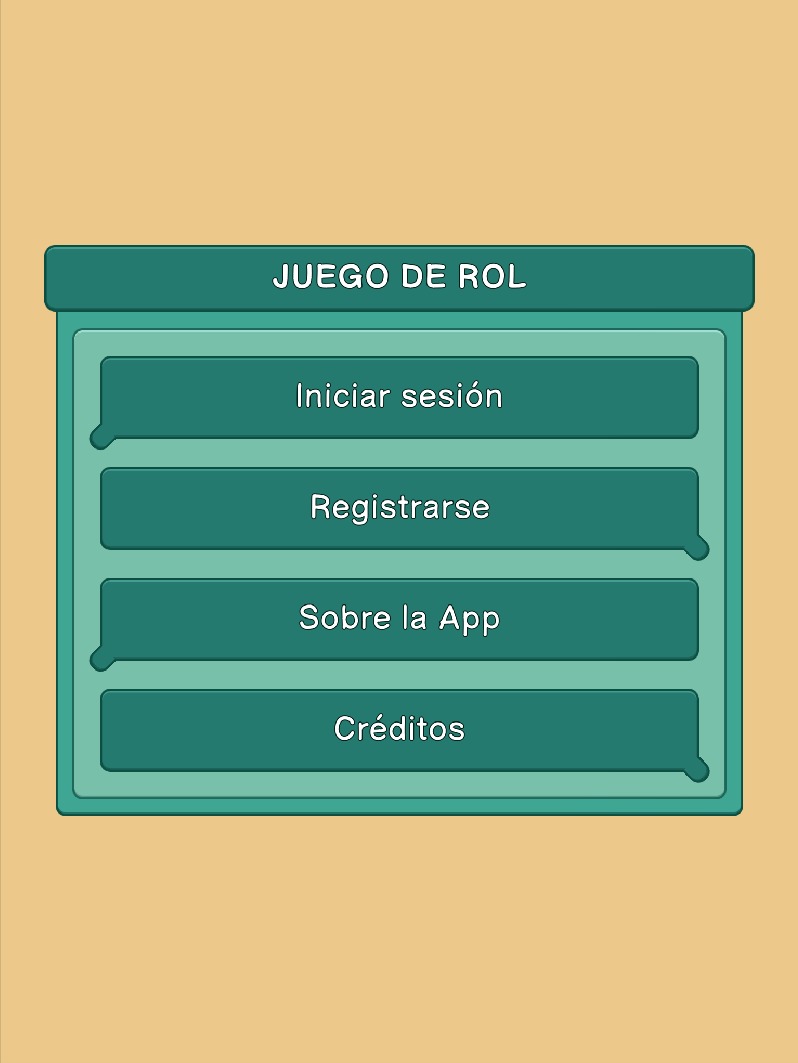Tap the Iniciar sesión button

[399, 397]
